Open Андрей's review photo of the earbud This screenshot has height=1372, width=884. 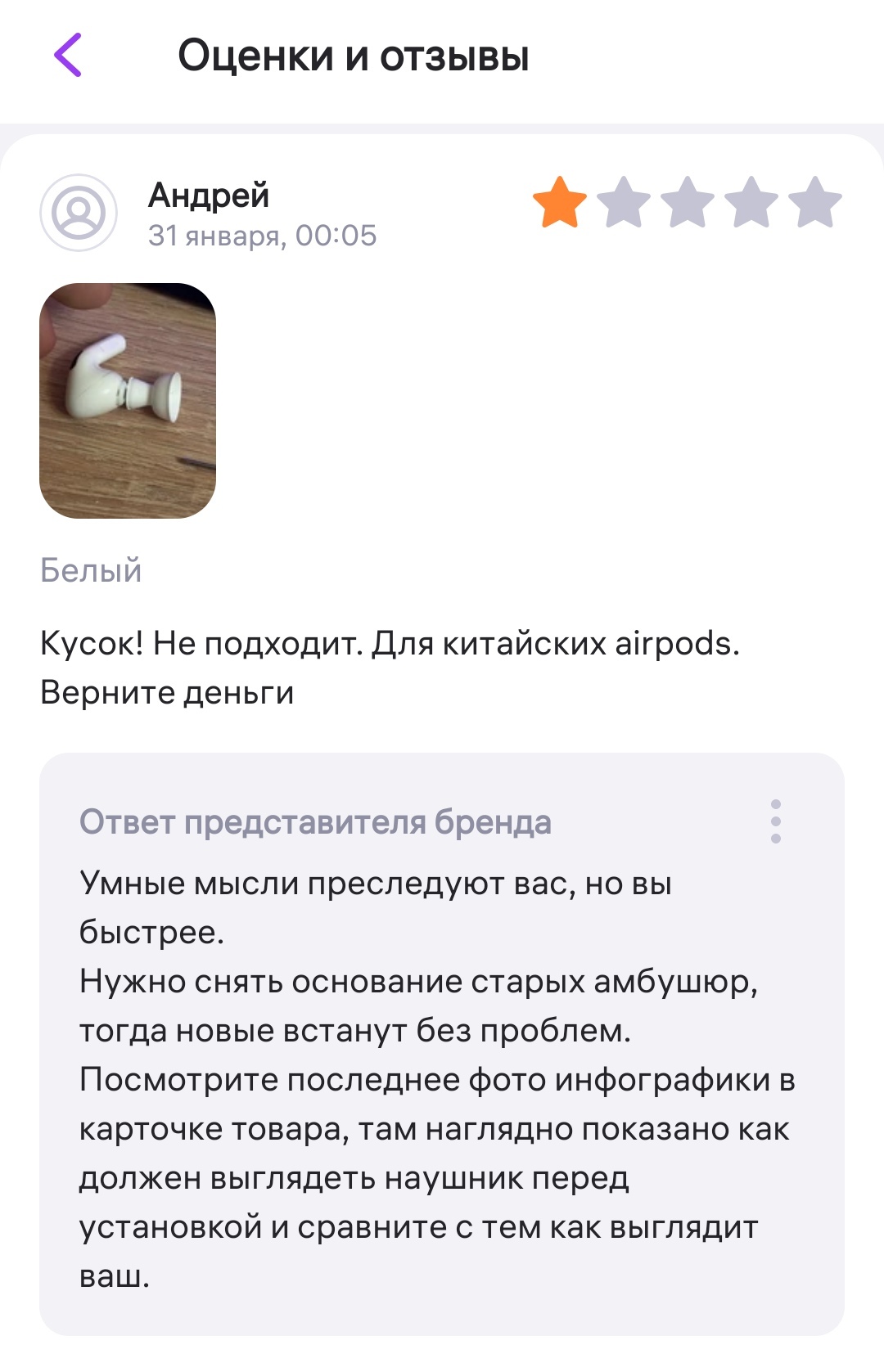[x=128, y=401]
